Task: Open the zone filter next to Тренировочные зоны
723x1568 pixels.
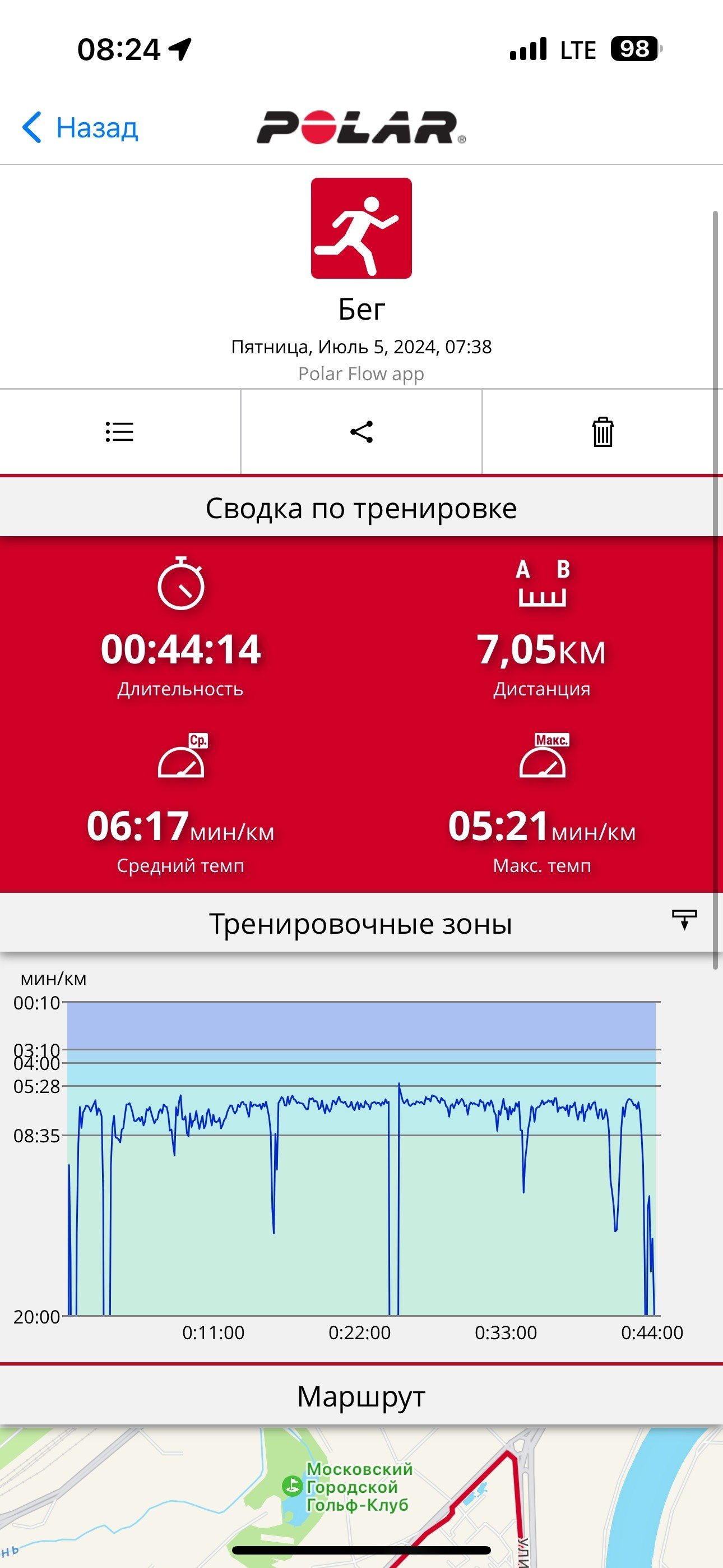Action: pyautogui.click(x=684, y=920)
